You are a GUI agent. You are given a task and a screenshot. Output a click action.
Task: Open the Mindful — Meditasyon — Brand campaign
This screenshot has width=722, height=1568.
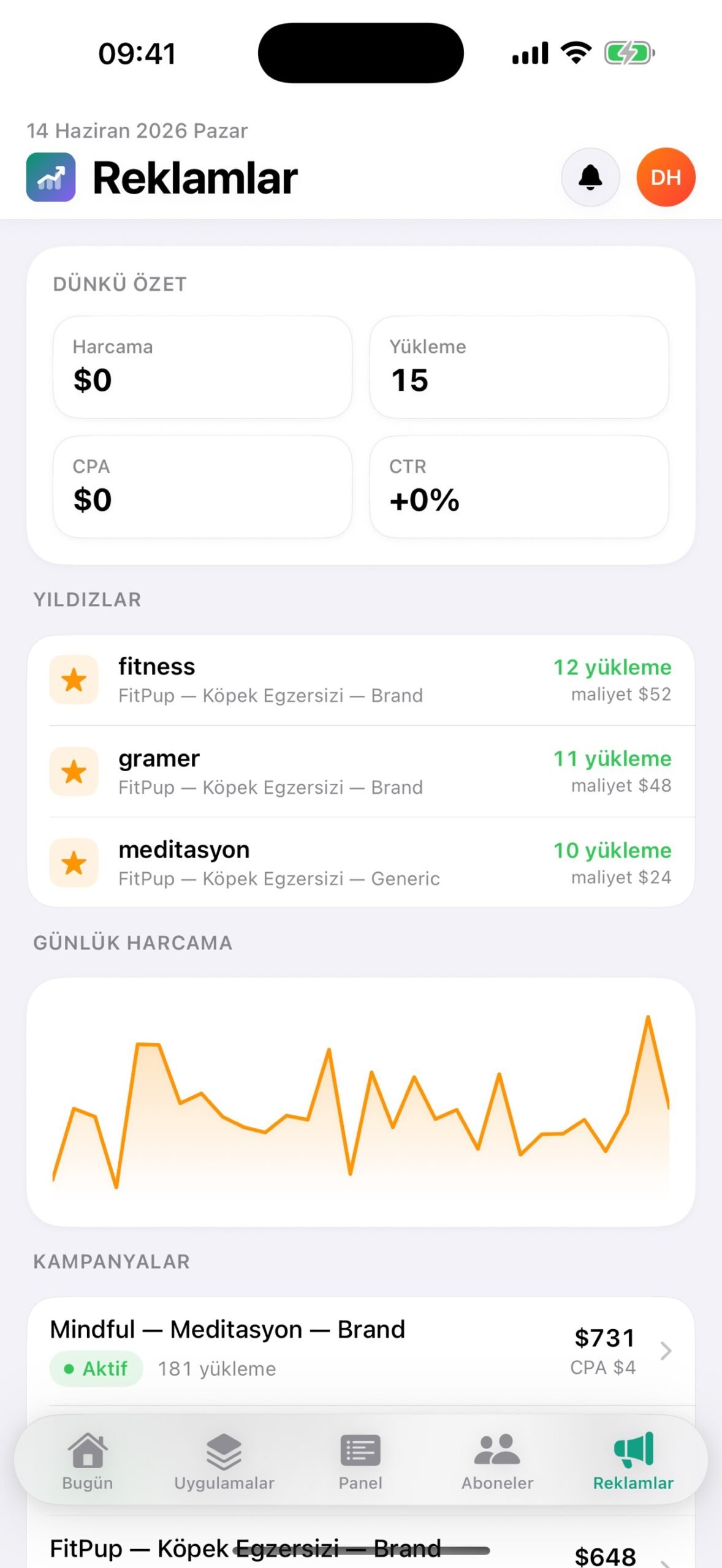click(x=361, y=1350)
